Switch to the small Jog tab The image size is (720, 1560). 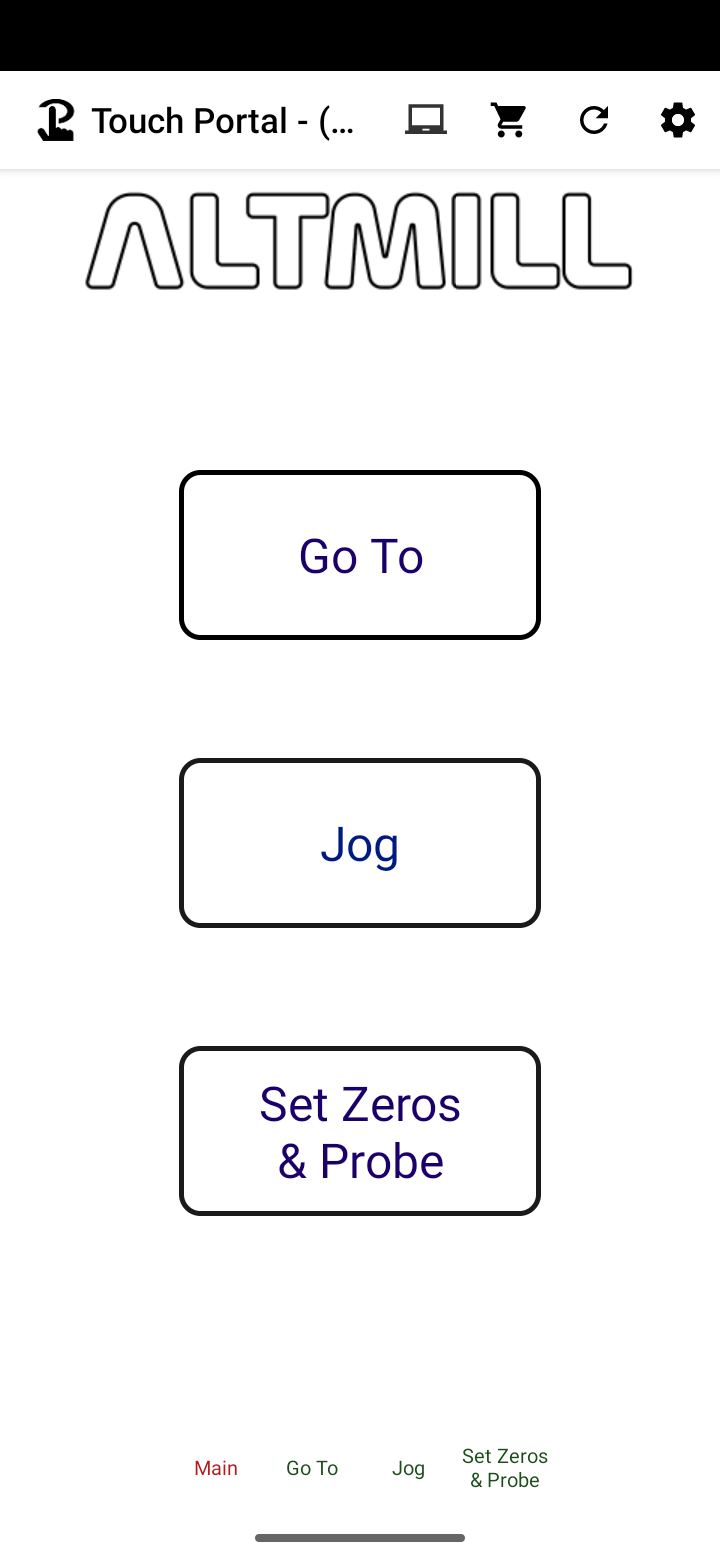[408, 1468]
